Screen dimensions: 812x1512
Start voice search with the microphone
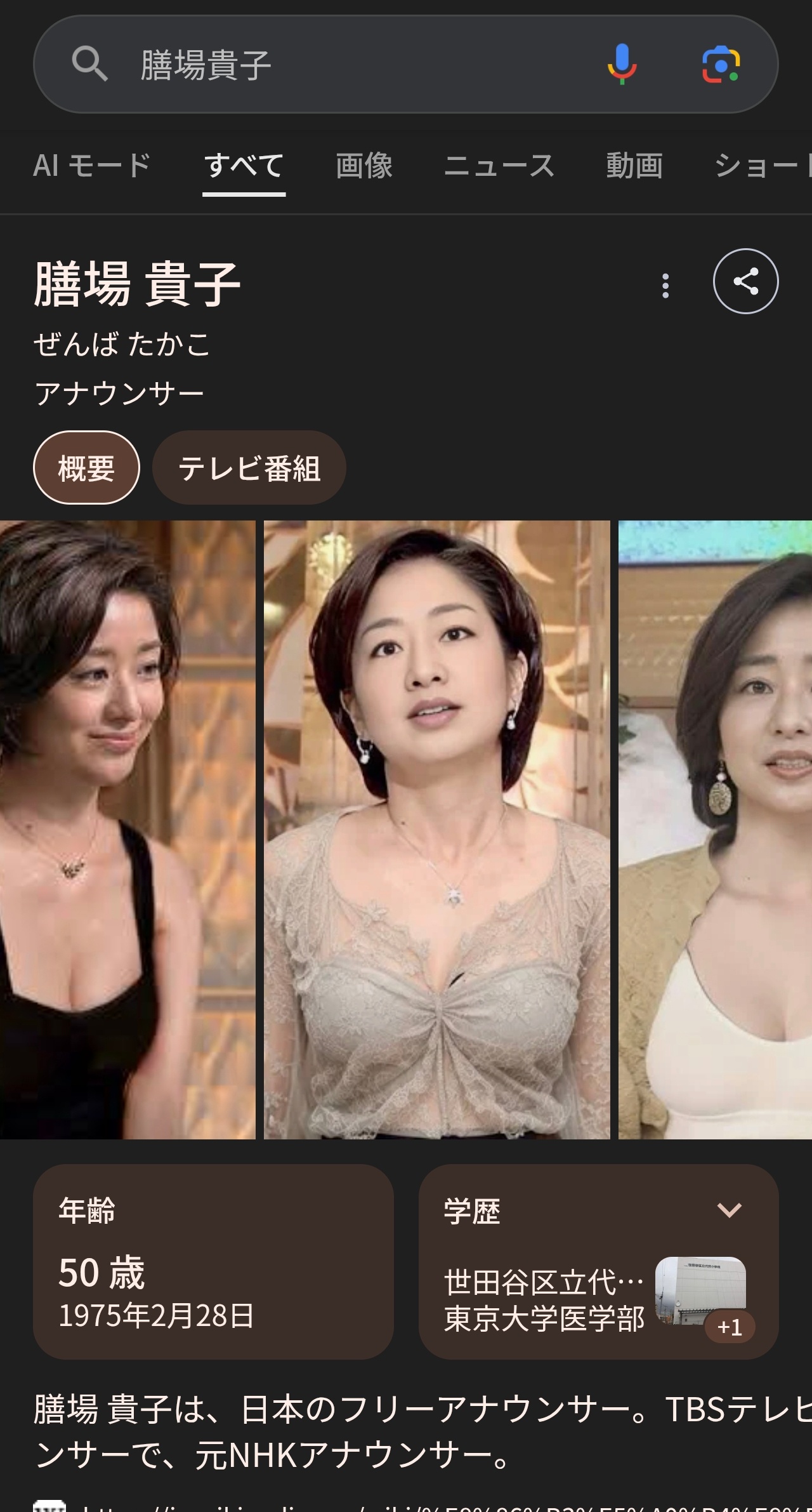622,65
